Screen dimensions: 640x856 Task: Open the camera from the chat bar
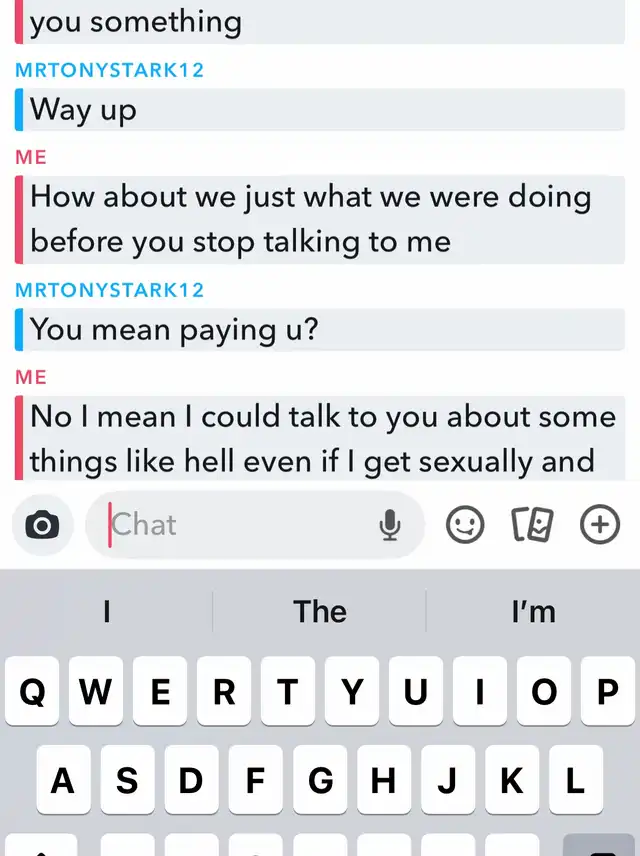(x=42, y=525)
